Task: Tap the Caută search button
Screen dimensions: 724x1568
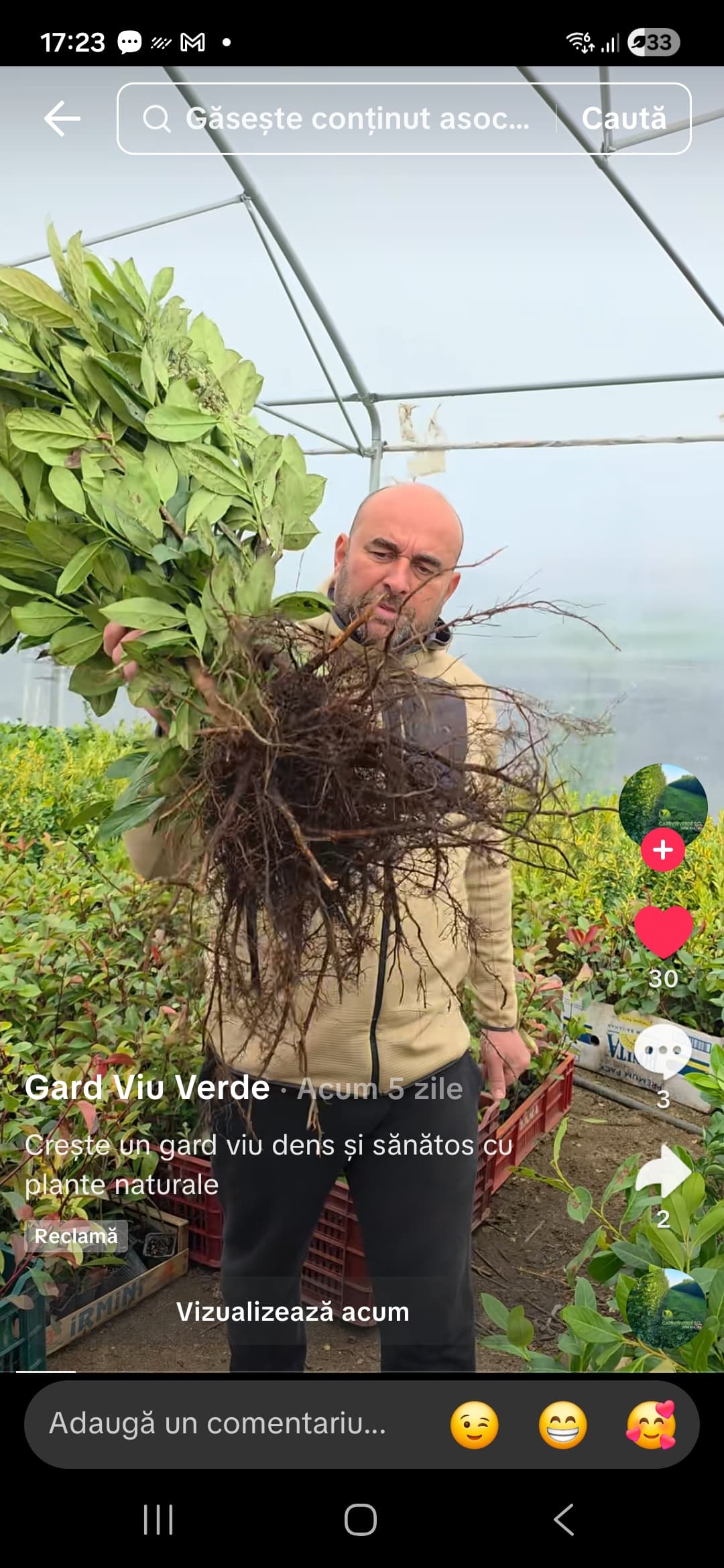Action: click(x=623, y=119)
